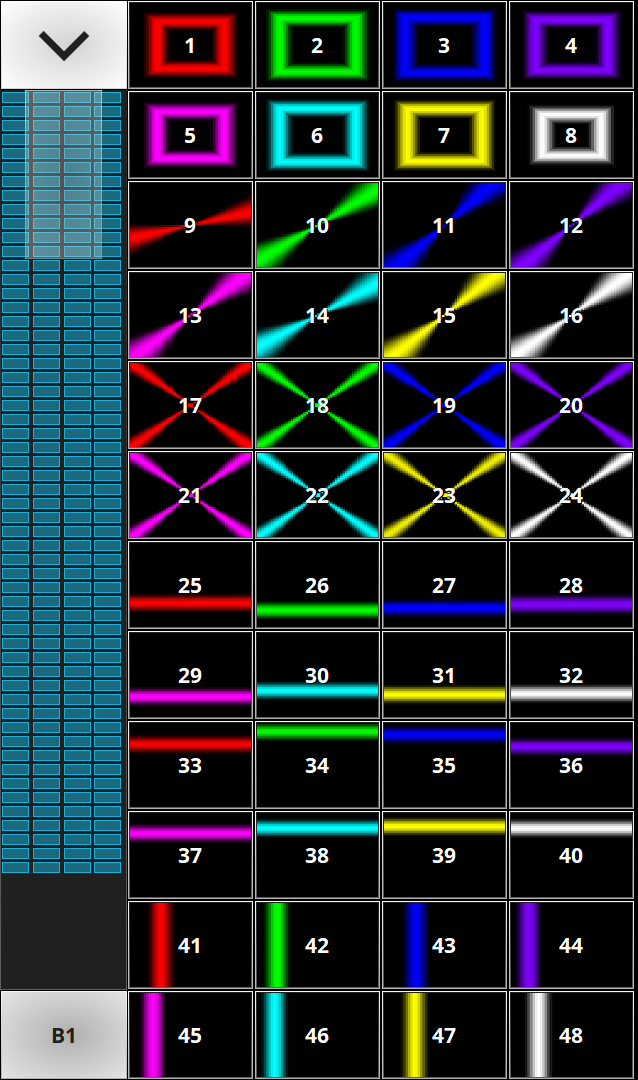
Task: Tap the B1 bank button
Action: (64, 1035)
